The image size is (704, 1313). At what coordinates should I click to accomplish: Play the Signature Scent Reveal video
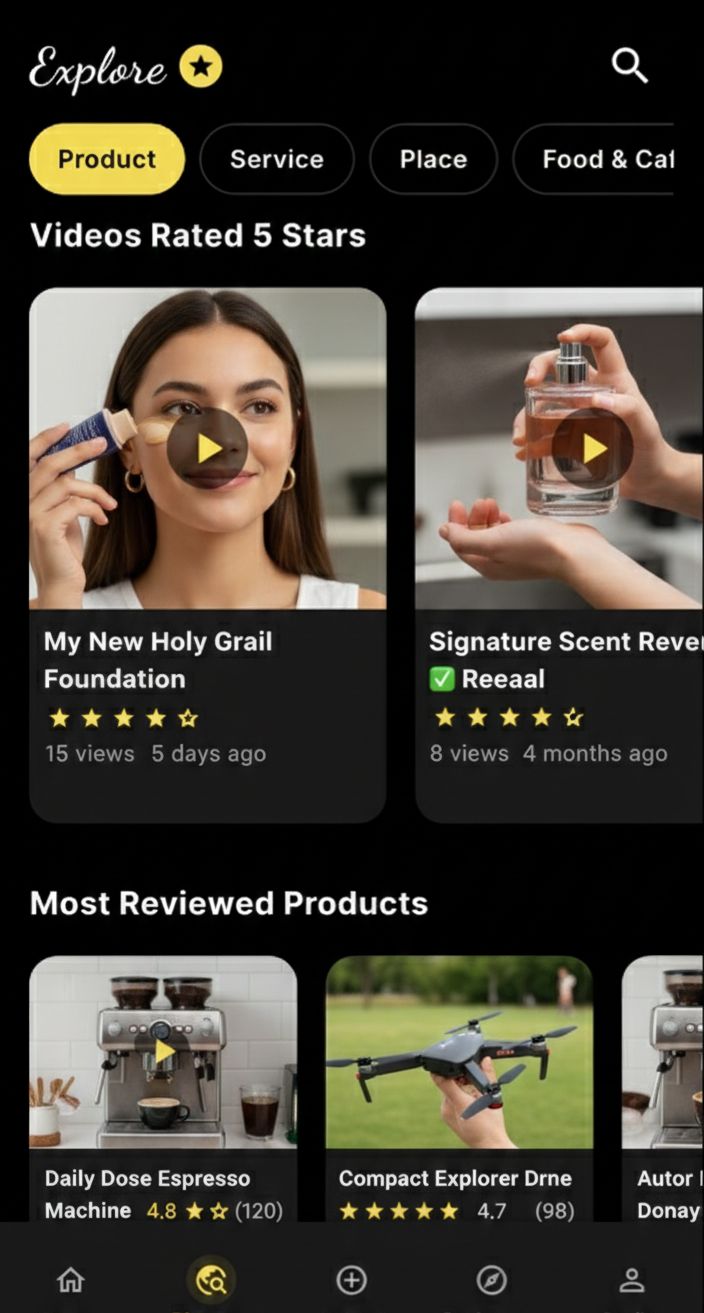pyautogui.click(x=593, y=449)
